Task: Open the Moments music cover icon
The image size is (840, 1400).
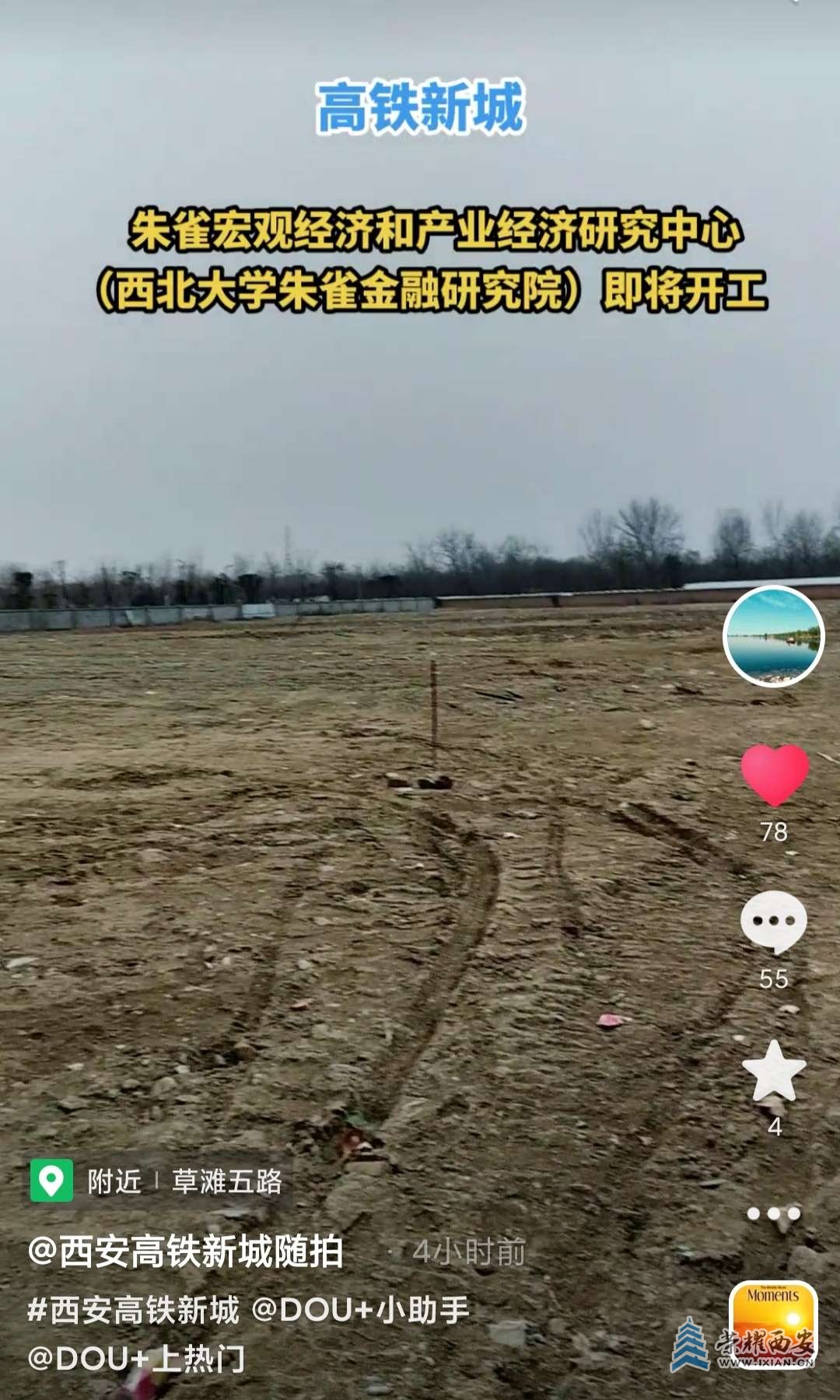Action: 773,1321
